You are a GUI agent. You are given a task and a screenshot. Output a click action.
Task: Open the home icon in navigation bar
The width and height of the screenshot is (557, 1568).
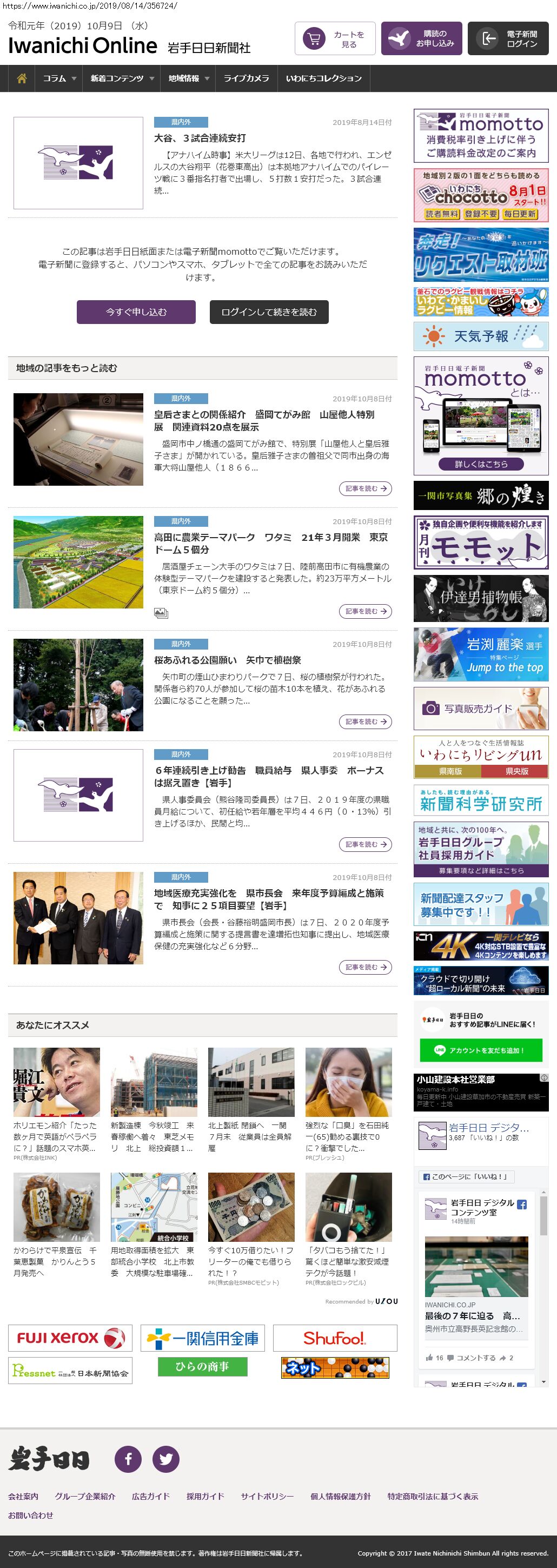click(x=22, y=78)
